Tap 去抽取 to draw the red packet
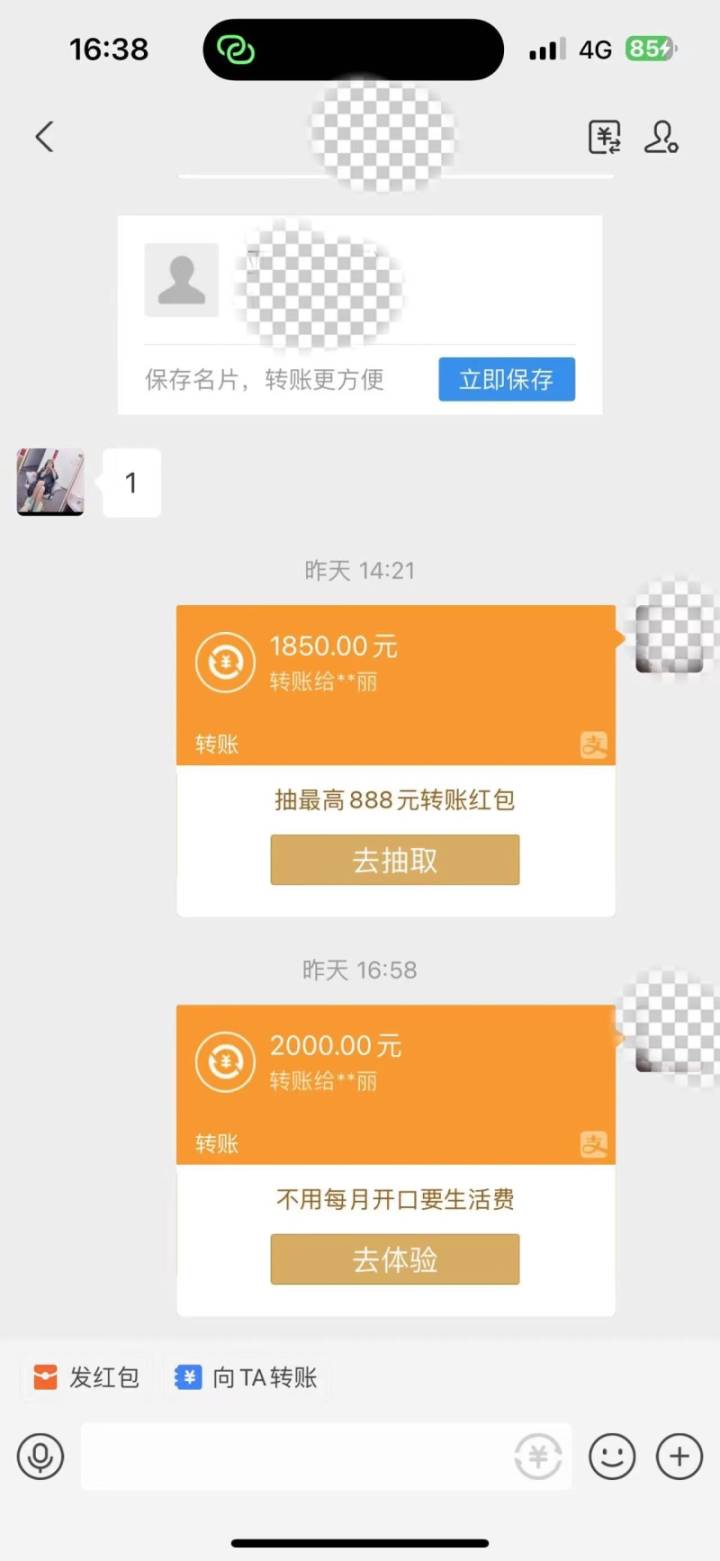Image resolution: width=720 pixels, height=1561 pixels. (x=395, y=860)
